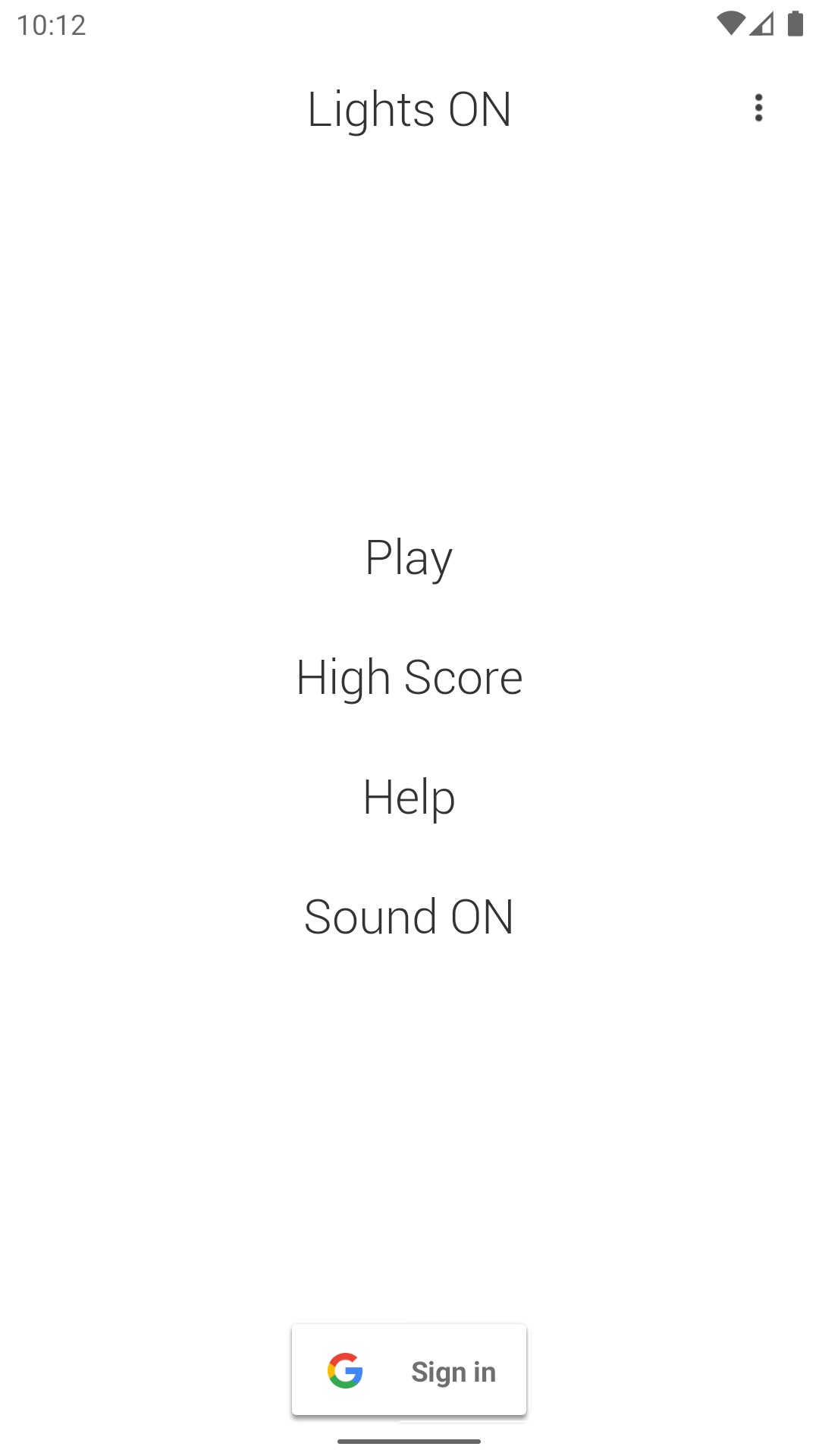This screenshot has width=819, height=1456.
Task: Open the Help page
Action: click(409, 797)
